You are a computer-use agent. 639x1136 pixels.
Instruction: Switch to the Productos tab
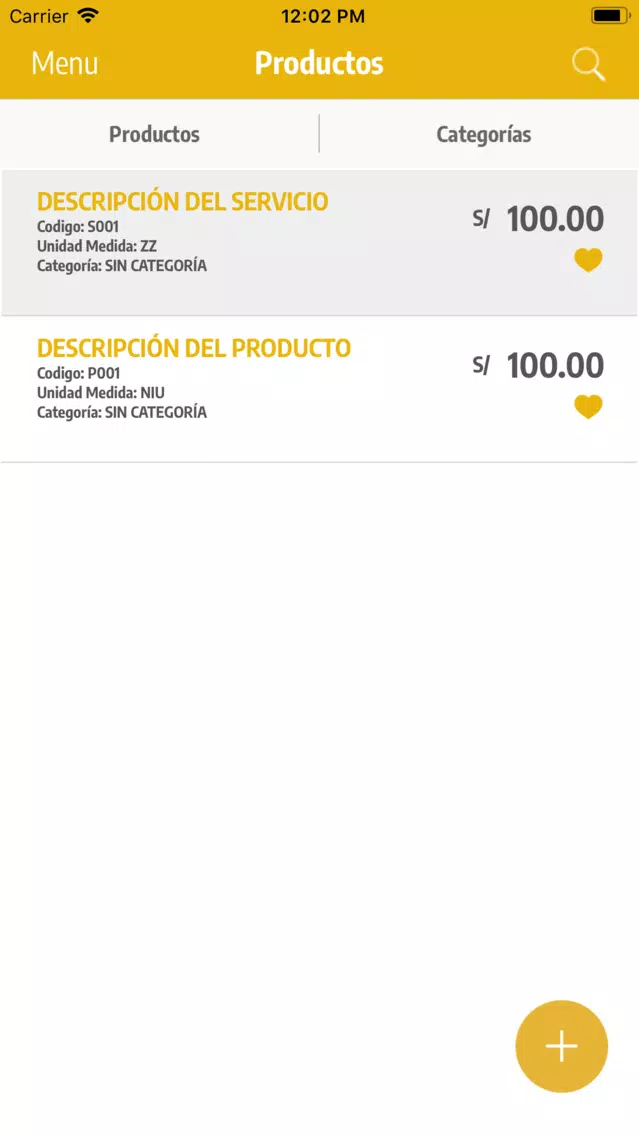coord(154,134)
